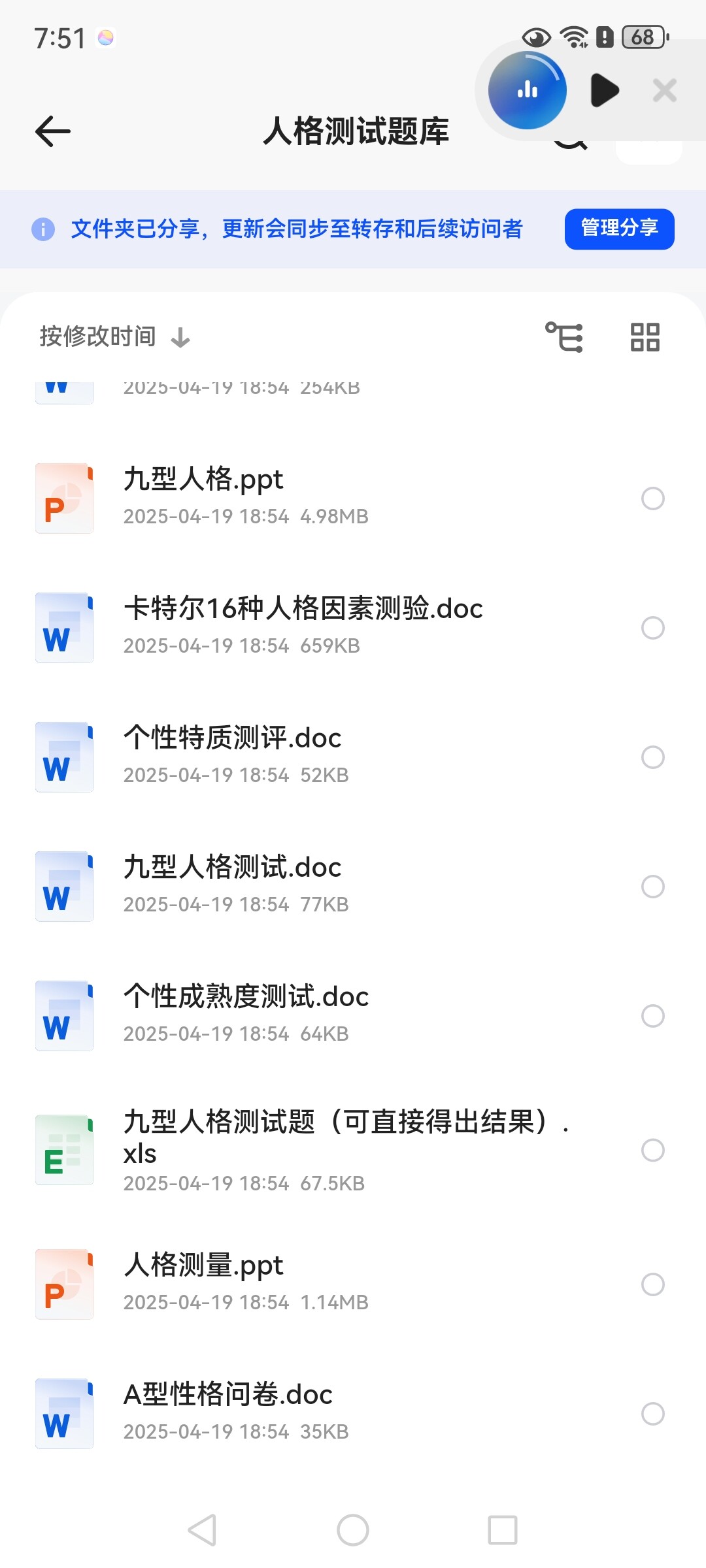
Task: Open 个性成熟度测试.doc
Action: click(353, 1015)
